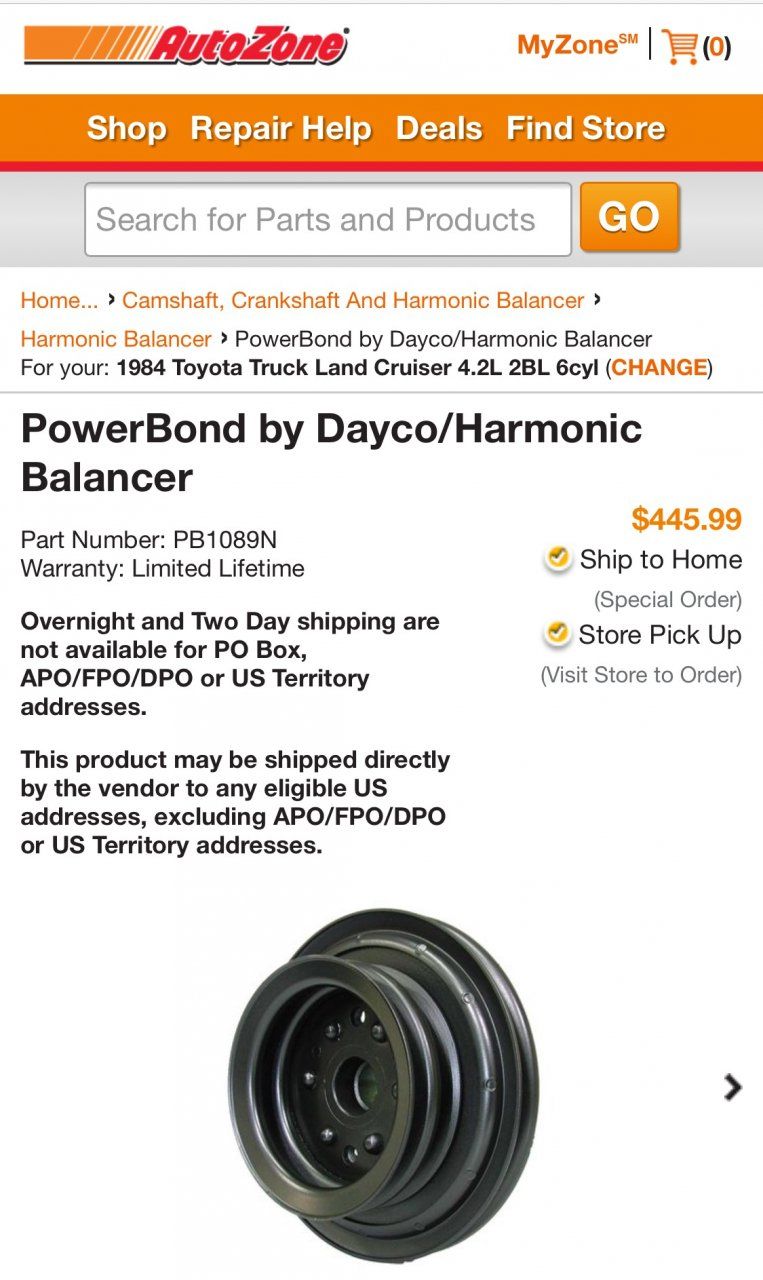This screenshot has width=763, height=1280.
Task: Open the Shop menu
Action: 126,128
